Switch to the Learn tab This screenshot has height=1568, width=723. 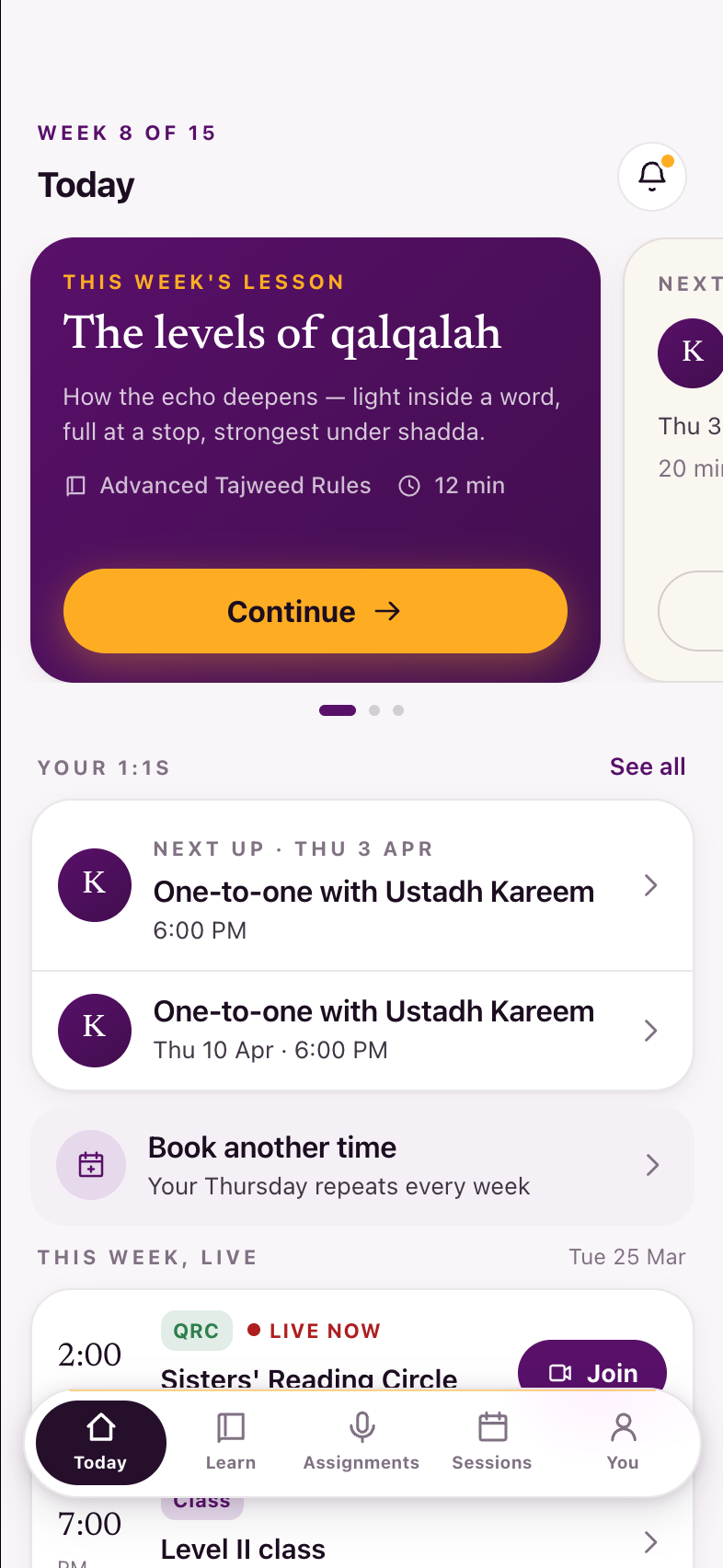(231, 1443)
